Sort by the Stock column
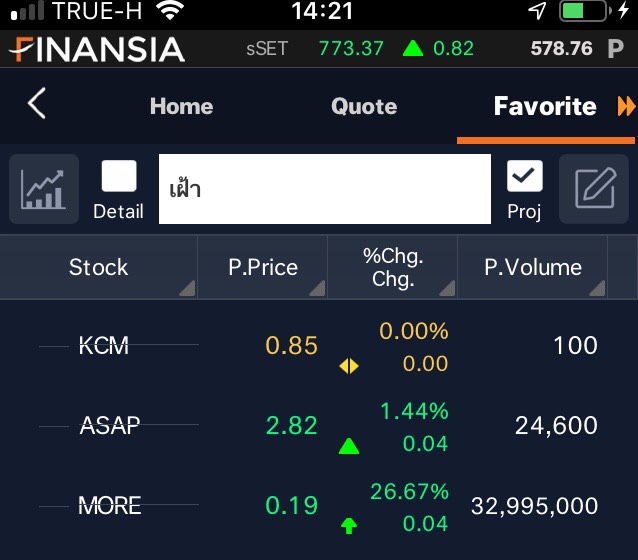 [99, 267]
